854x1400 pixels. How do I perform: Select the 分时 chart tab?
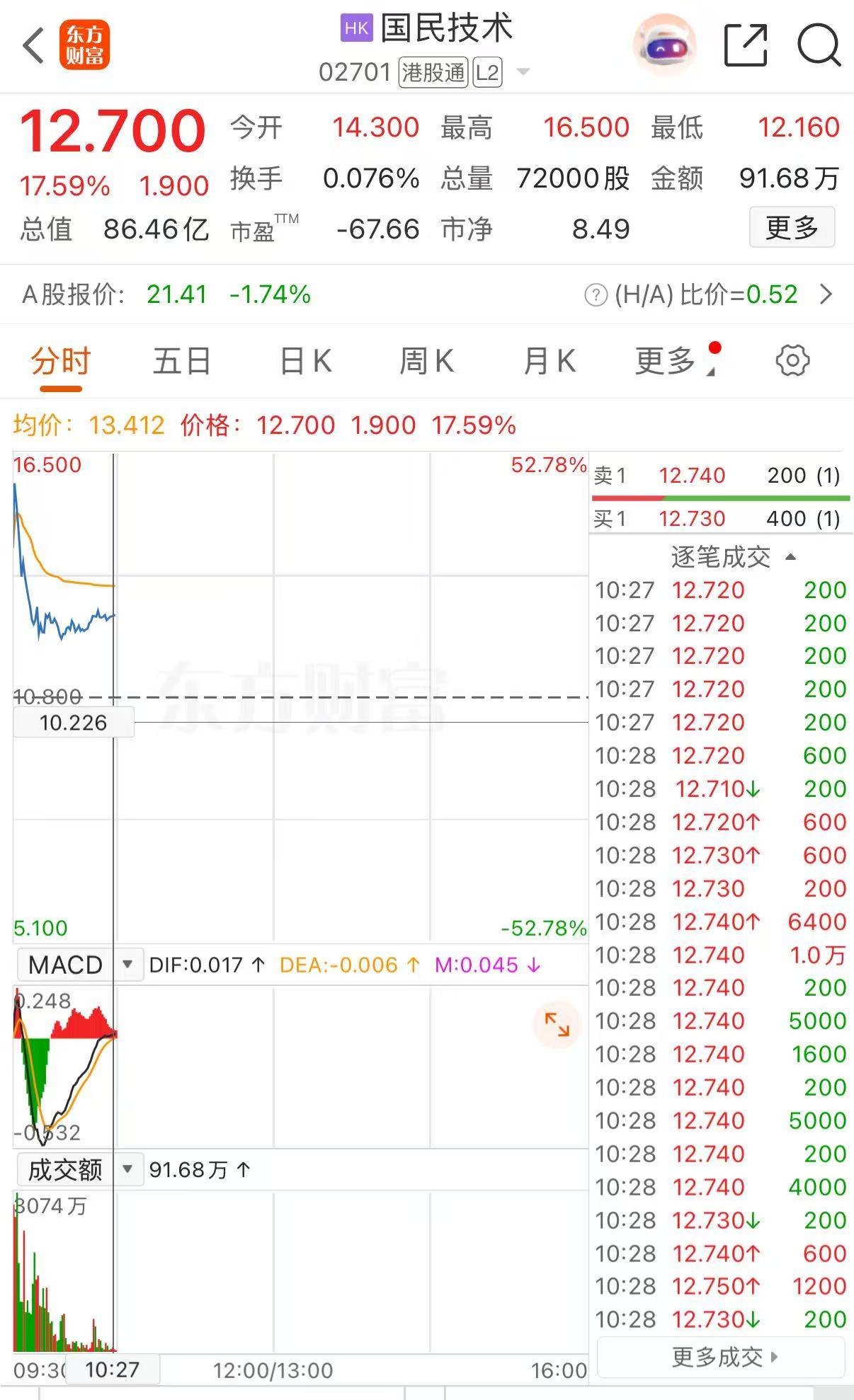[x=61, y=362]
